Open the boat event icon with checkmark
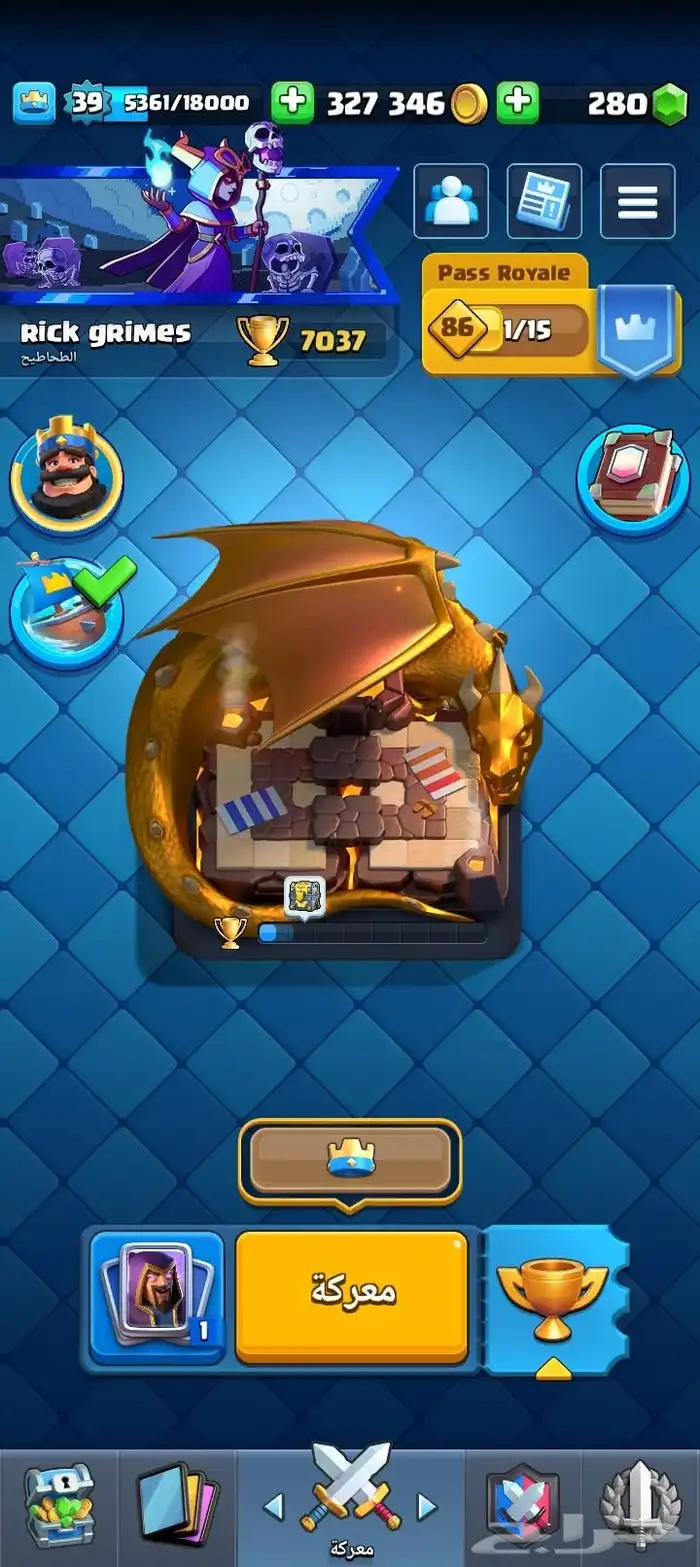 (68, 607)
